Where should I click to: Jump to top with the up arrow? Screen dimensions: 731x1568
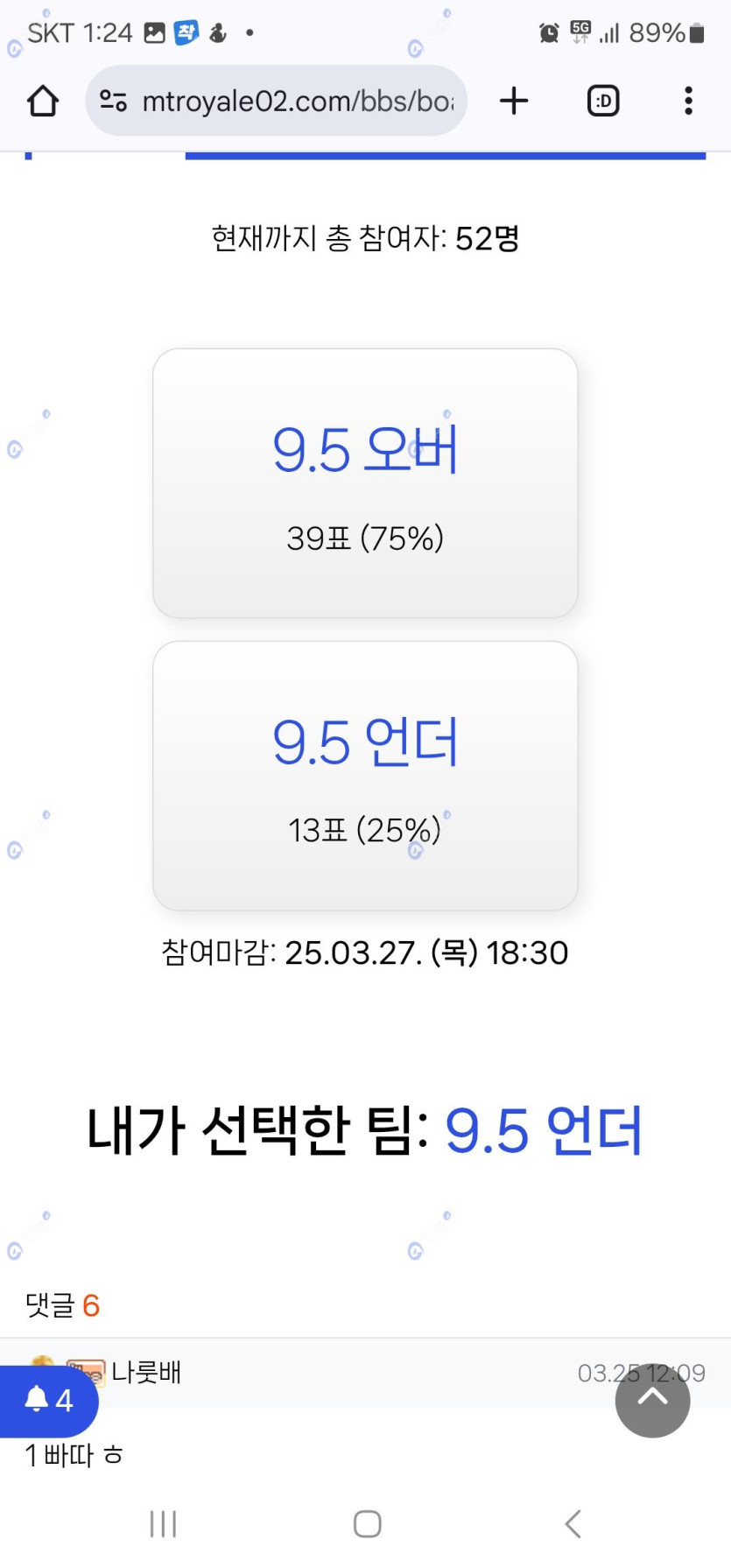pyautogui.click(x=652, y=1400)
